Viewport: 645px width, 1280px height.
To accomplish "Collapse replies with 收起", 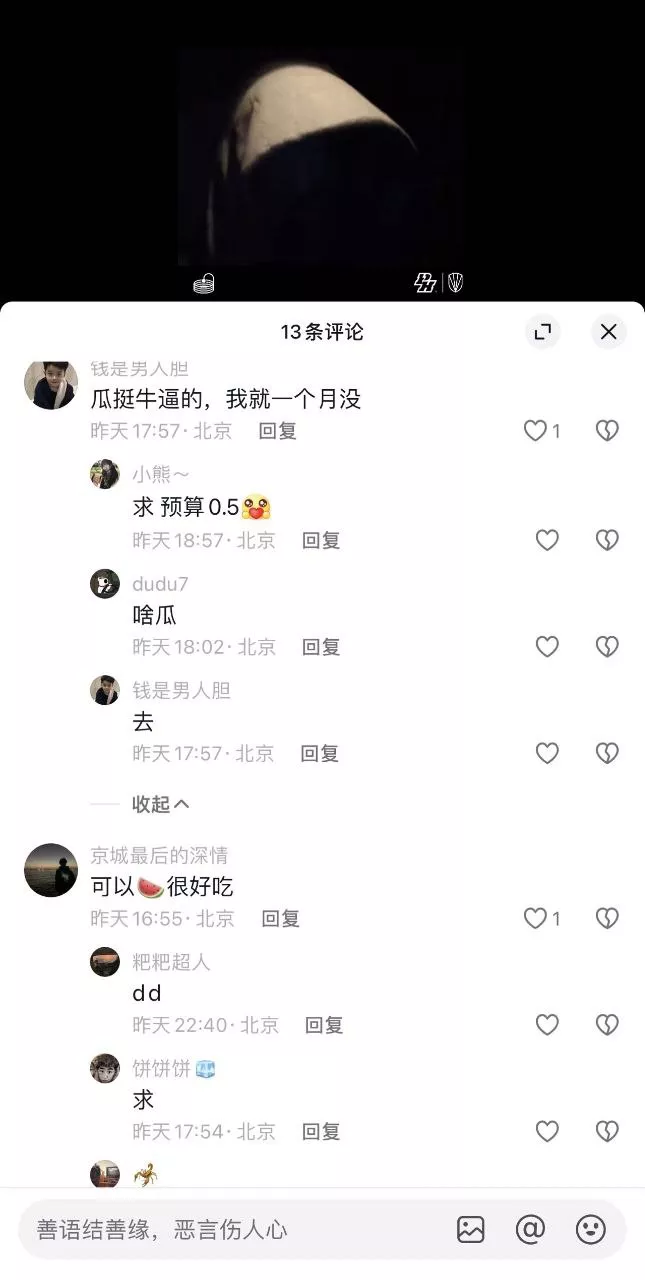I will [x=160, y=804].
